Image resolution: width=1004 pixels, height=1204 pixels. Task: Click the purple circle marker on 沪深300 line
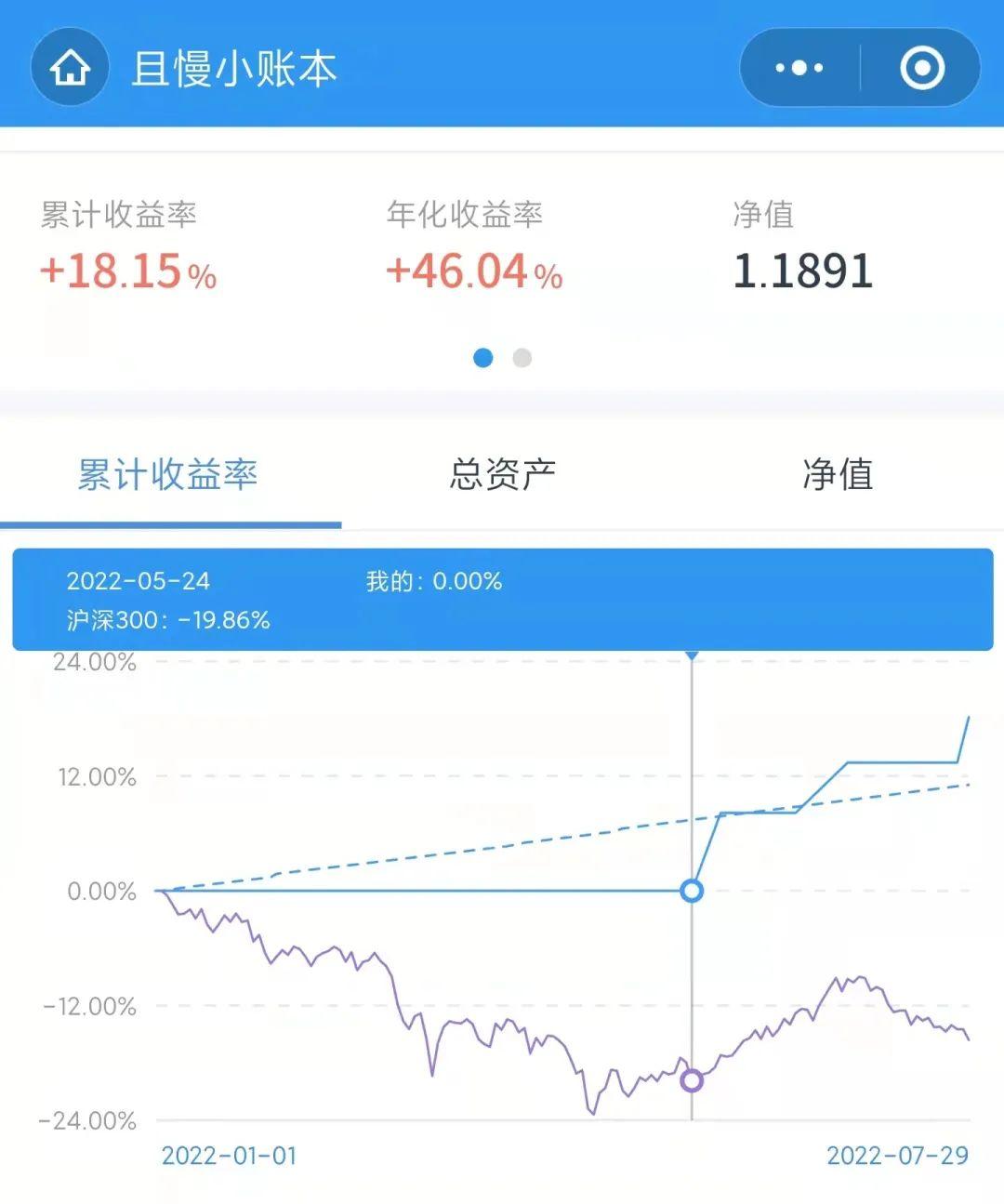point(692,1079)
